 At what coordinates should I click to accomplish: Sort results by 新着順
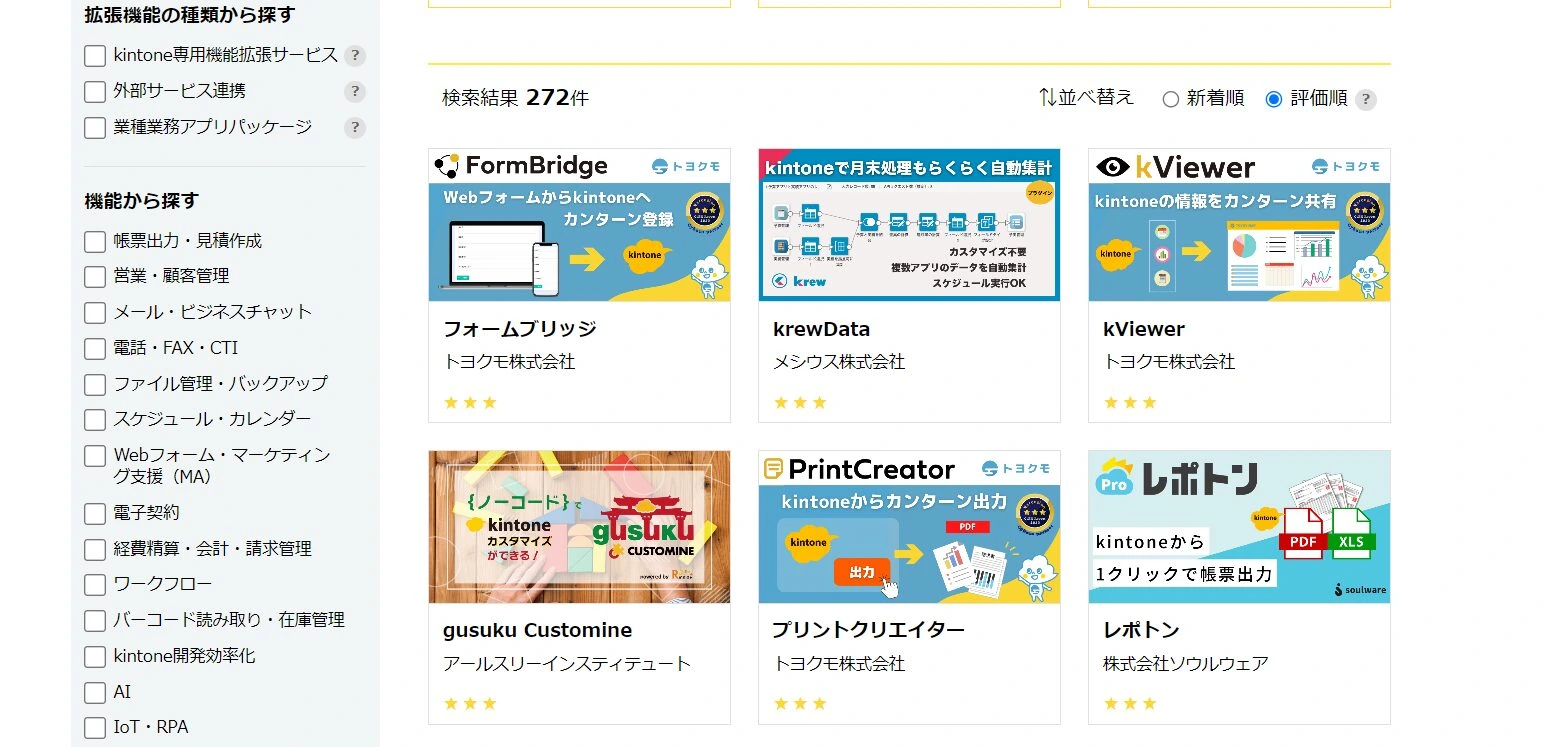pyautogui.click(x=1171, y=99)
